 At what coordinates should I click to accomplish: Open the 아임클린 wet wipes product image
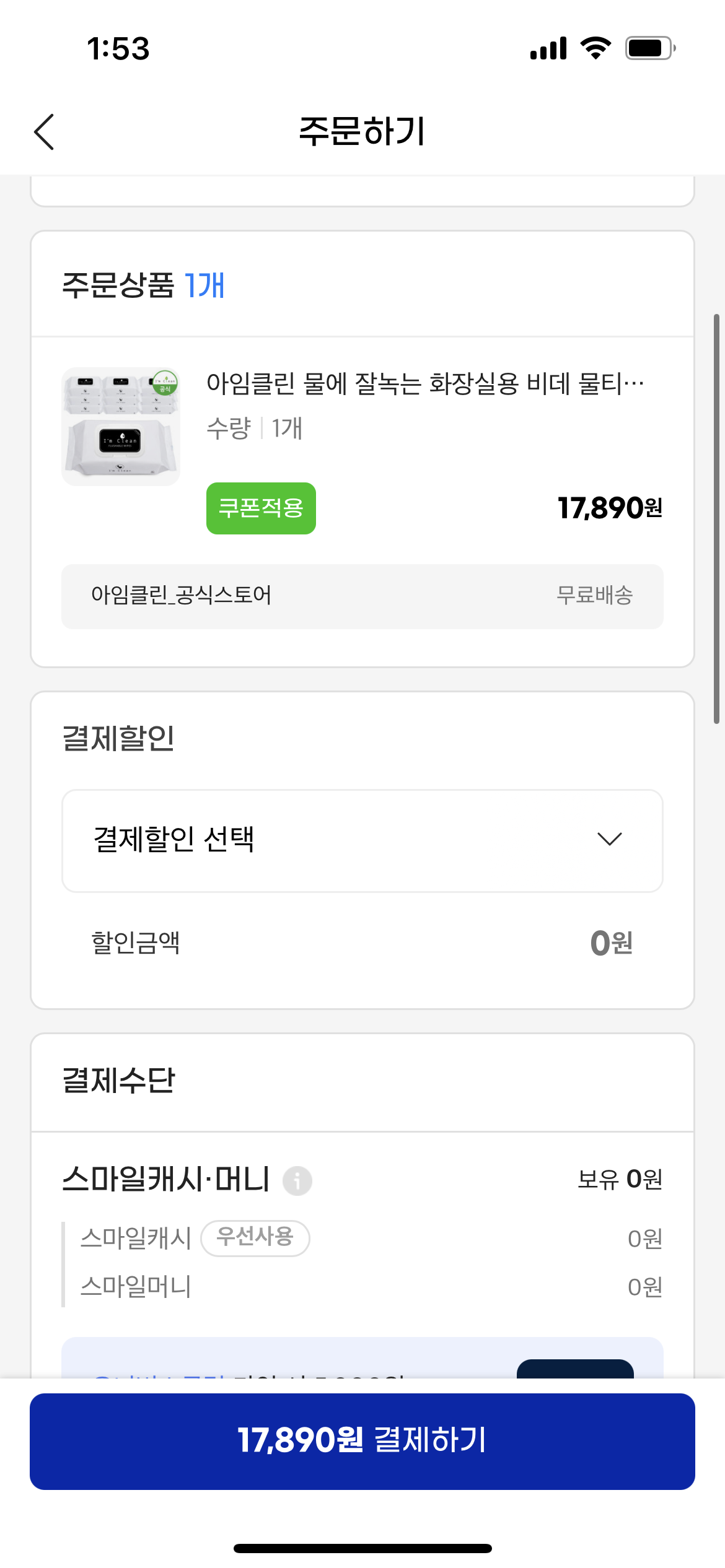tap(121, 427)
